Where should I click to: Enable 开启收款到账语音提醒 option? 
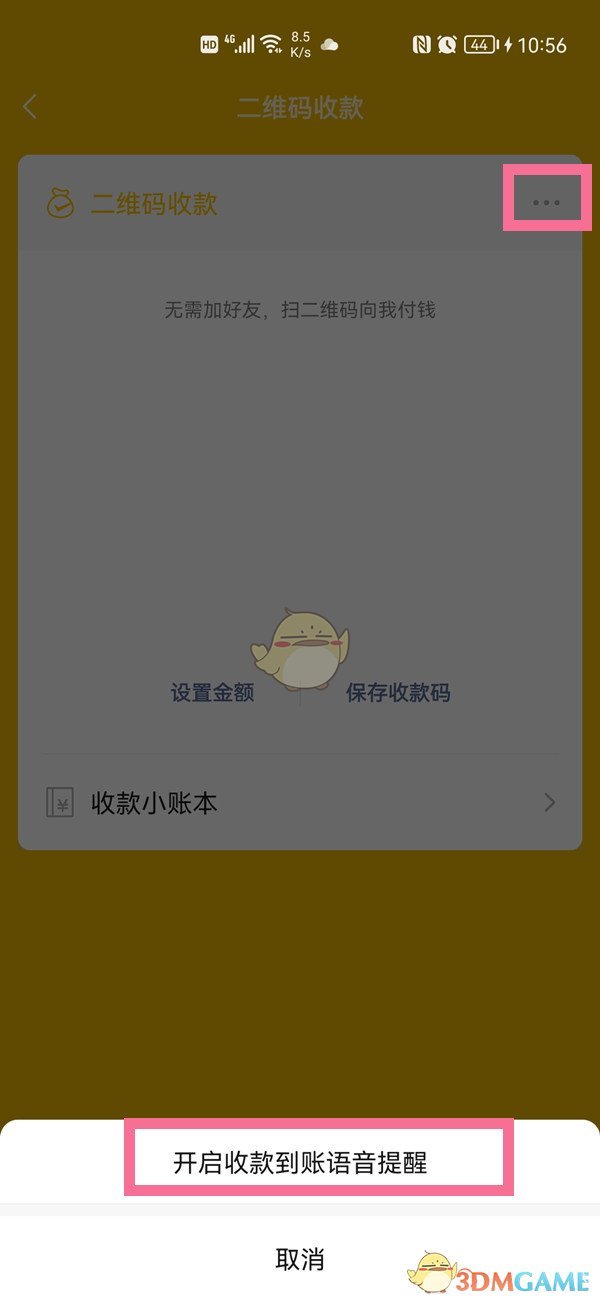300,1163
